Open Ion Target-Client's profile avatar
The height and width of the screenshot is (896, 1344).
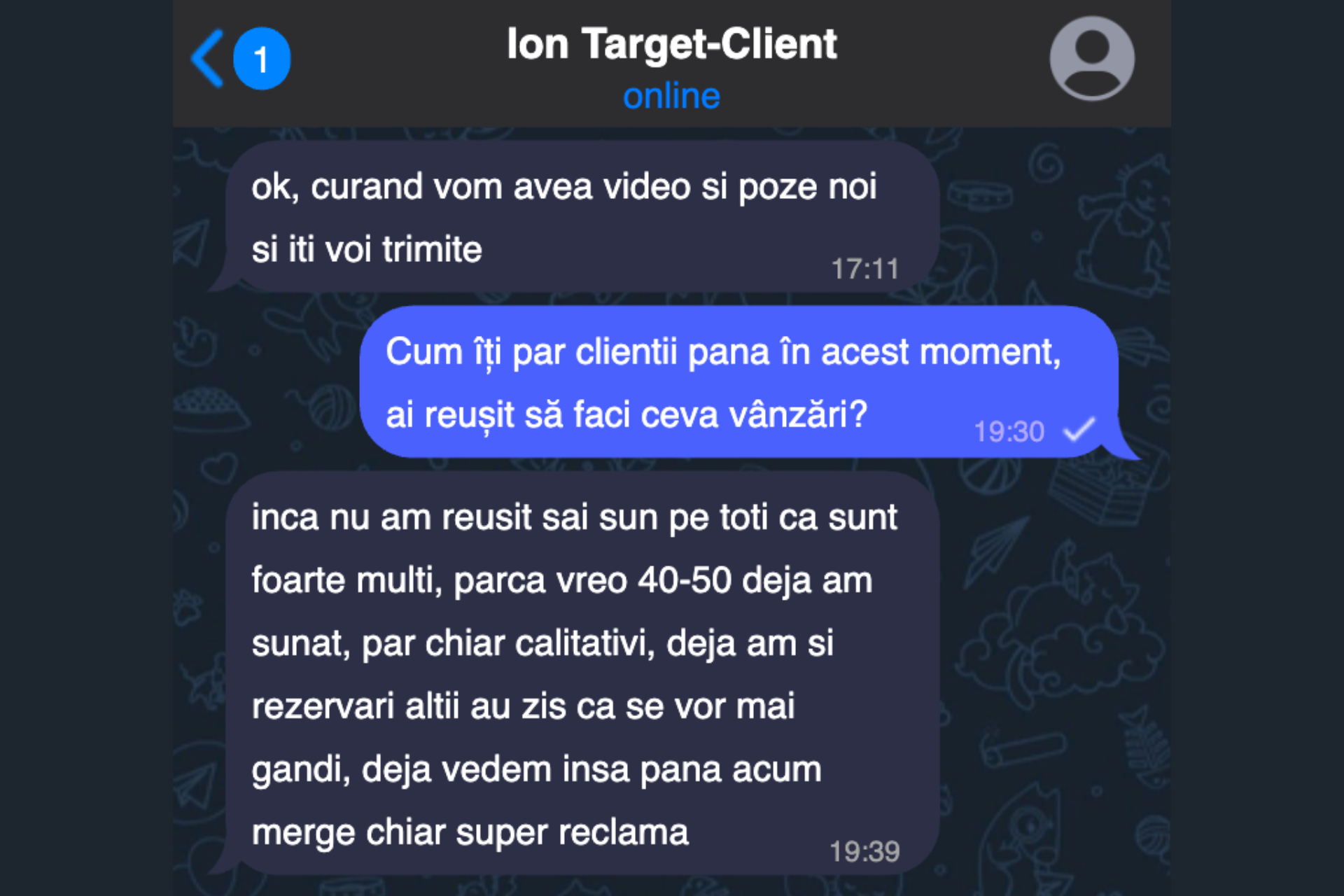click(x=1091, y=59)
